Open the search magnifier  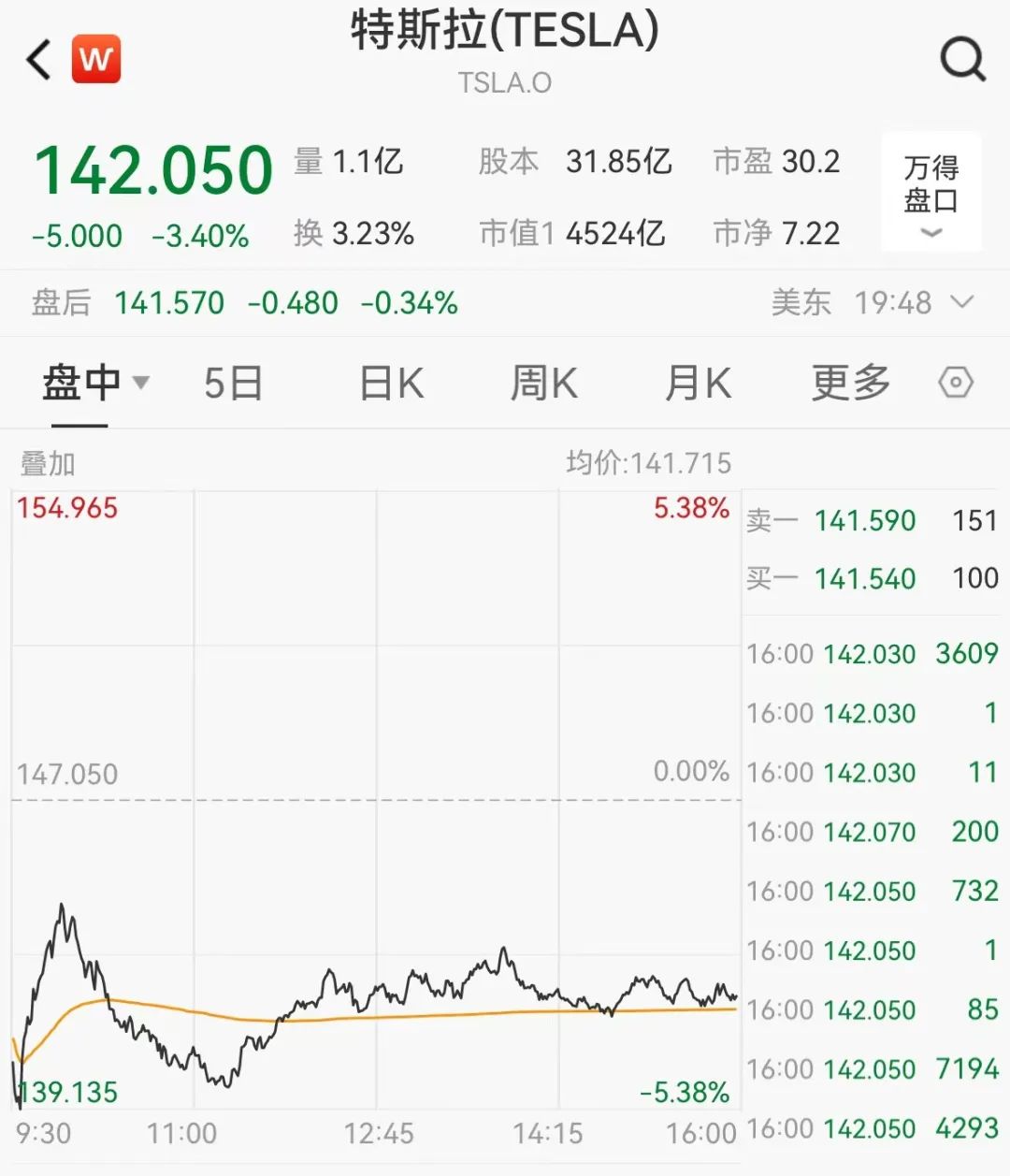point(962,60)
